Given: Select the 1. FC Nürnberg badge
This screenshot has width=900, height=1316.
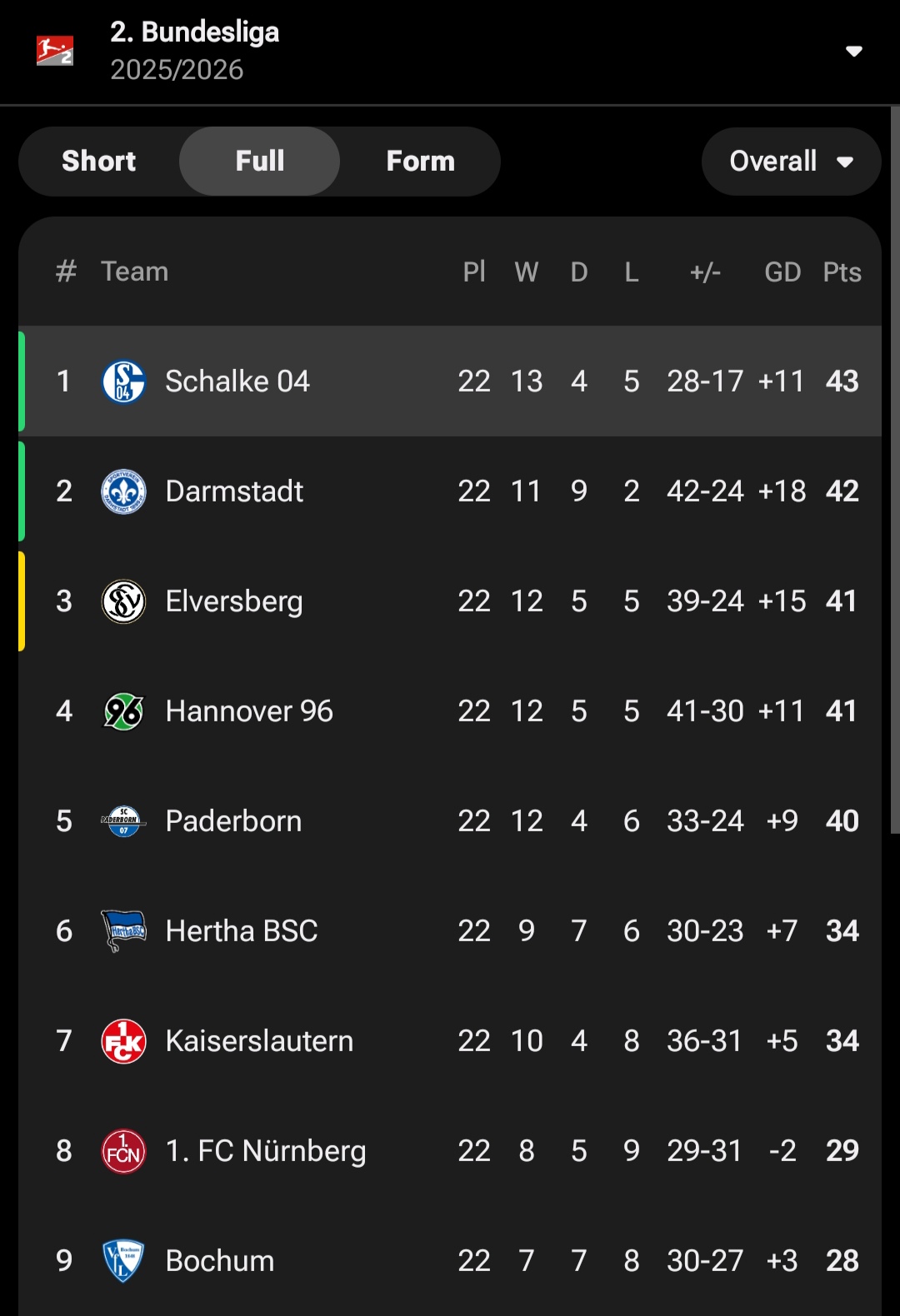Looking at the screenshot, I should (122, 1150).
